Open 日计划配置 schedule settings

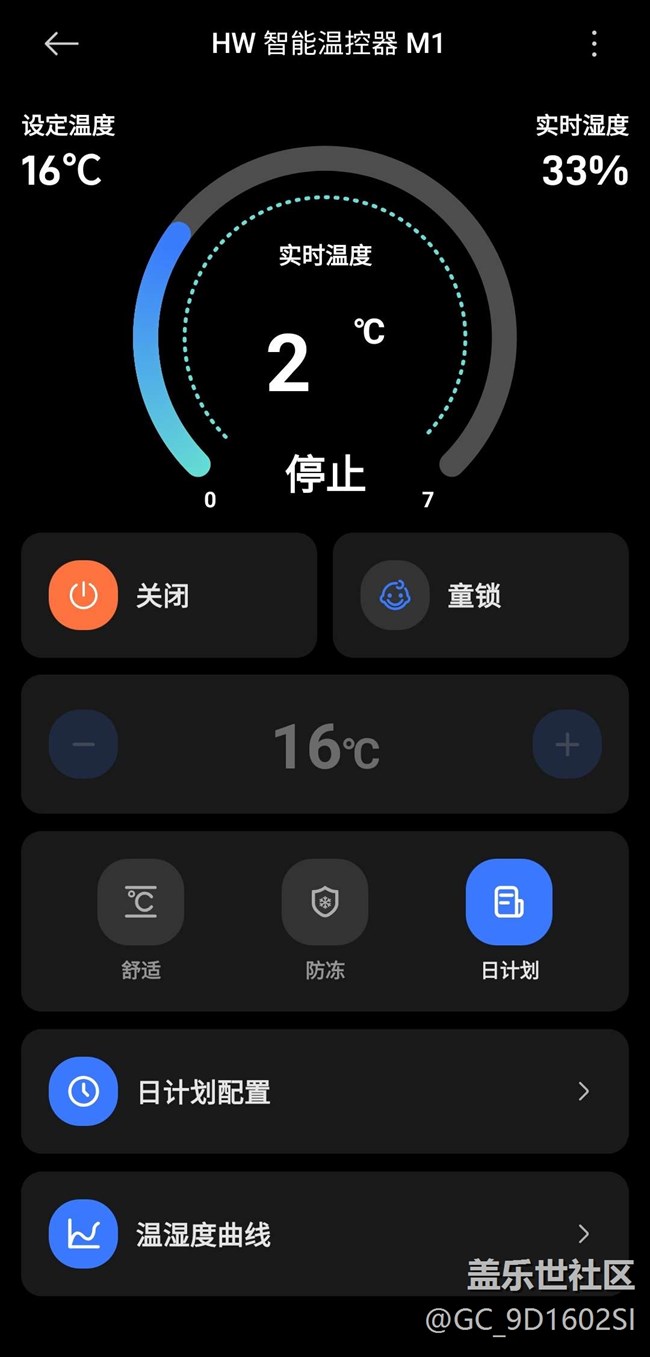pos(325,1091)
